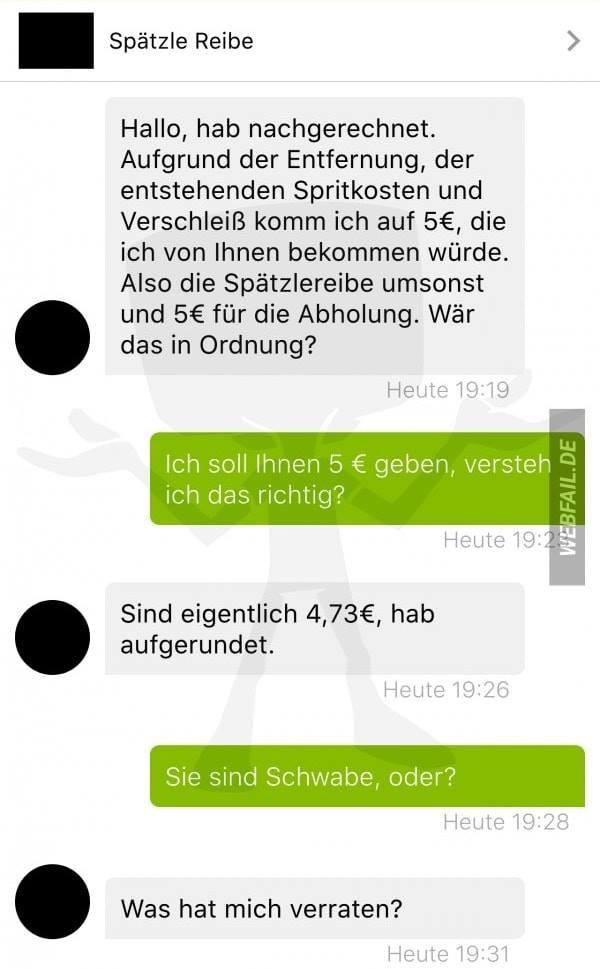Screen dimensions: 600x969
Task: Open the Spätzle Reibe listing header
Action: click(300, 41)
